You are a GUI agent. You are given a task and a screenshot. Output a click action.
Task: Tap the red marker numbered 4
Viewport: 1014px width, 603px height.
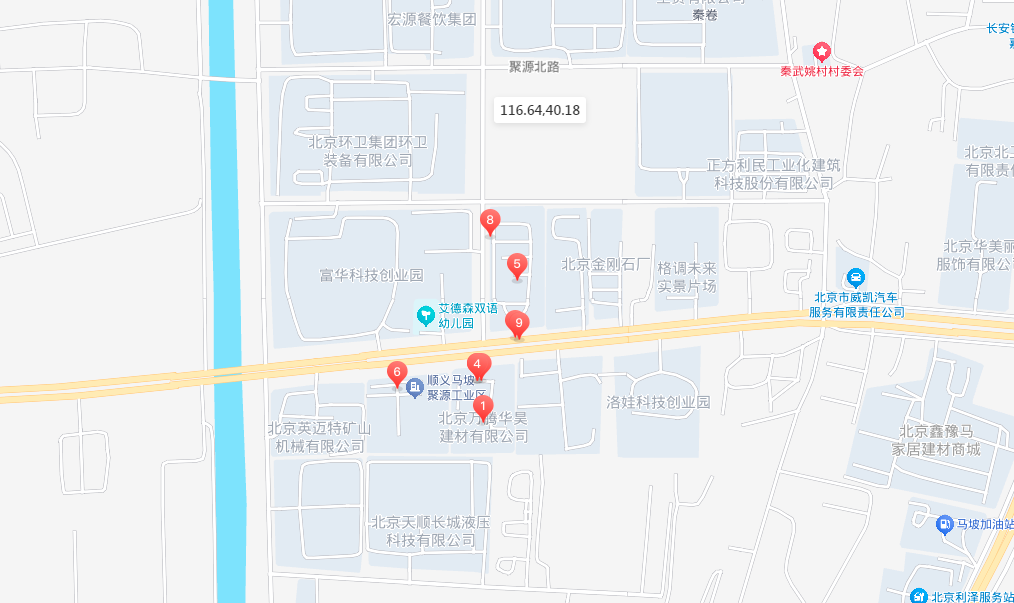click(477, 365)
